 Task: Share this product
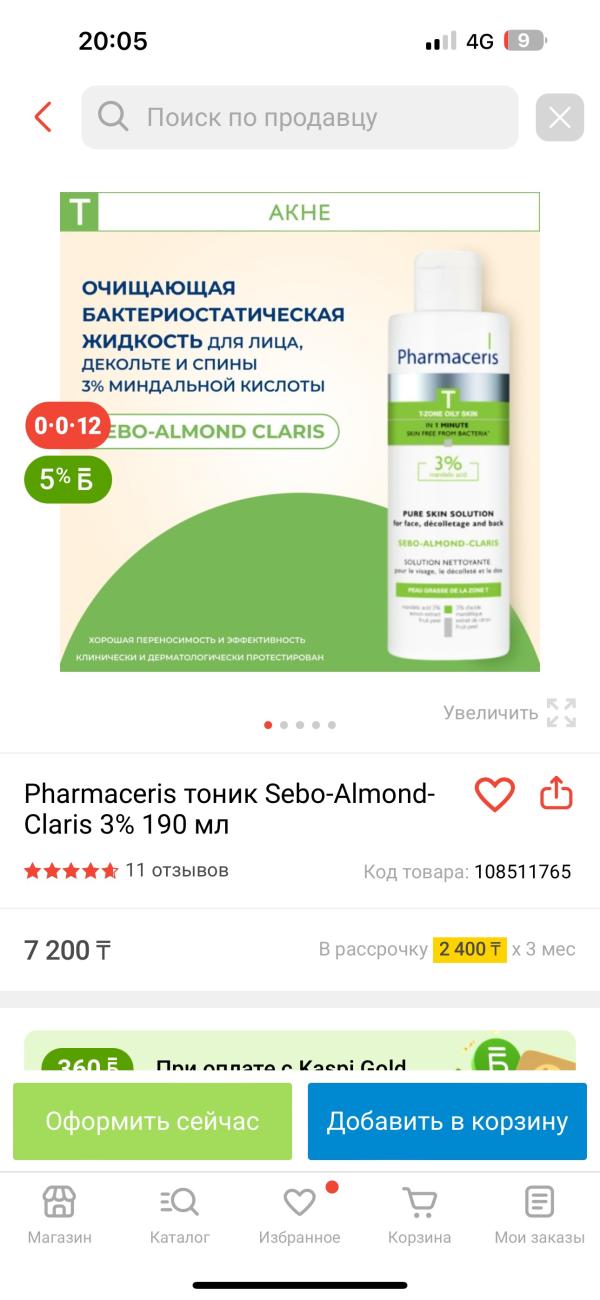556,794
